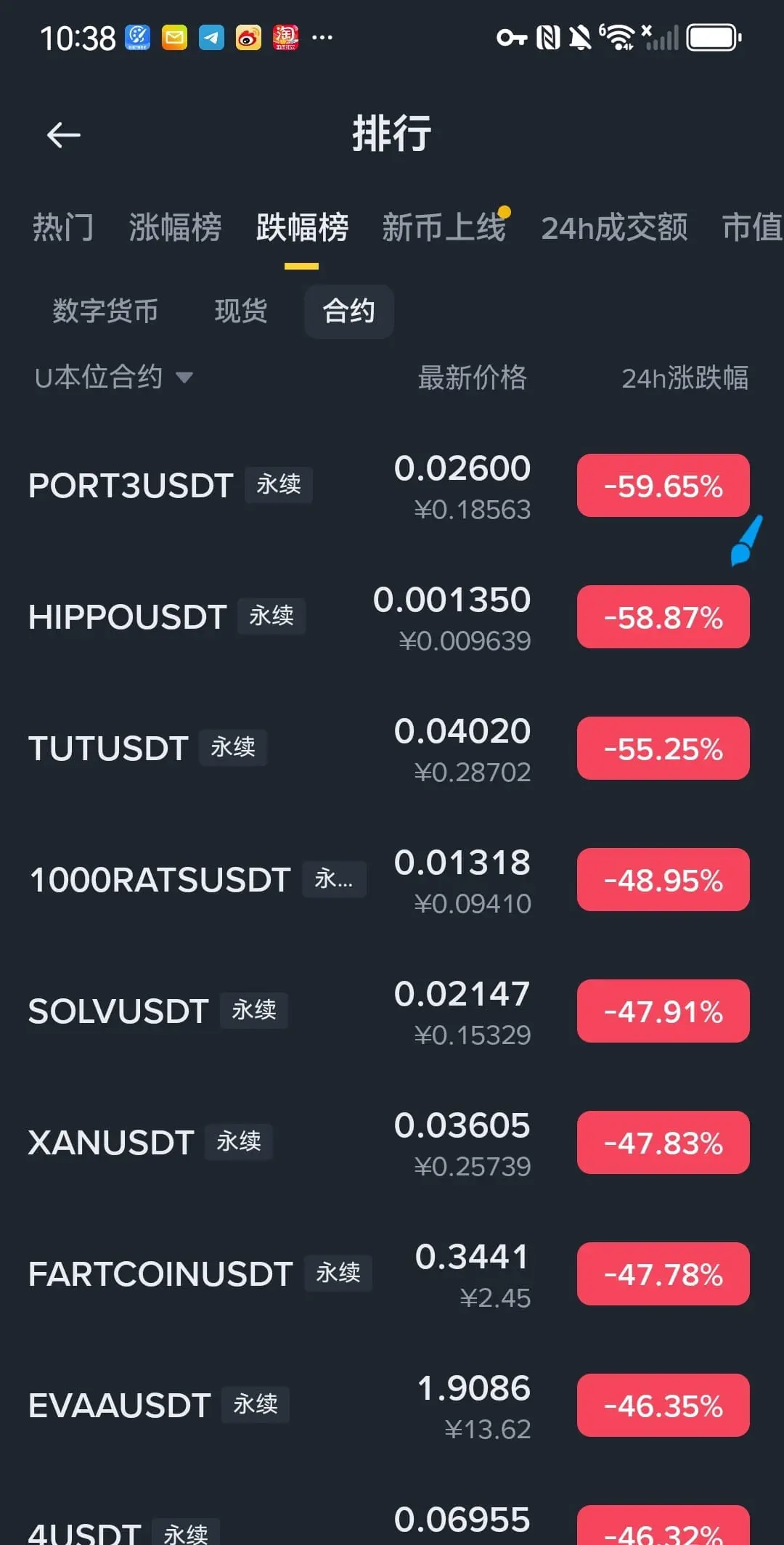Open the FARTCOINUSDT contract row
This screenshot has height=1545, width=784.
(160, 1274)
